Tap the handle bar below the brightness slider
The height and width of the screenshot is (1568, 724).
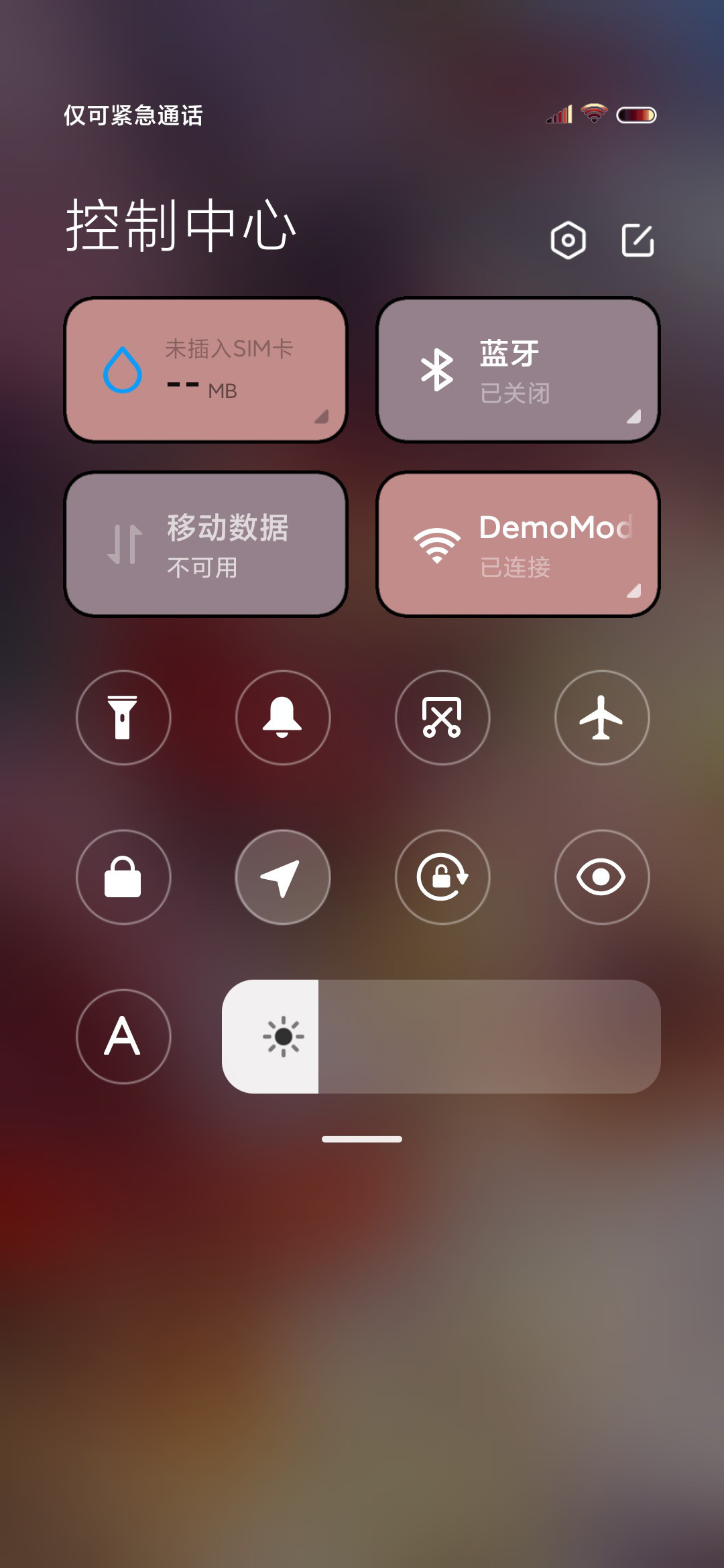coord(362,1139)
